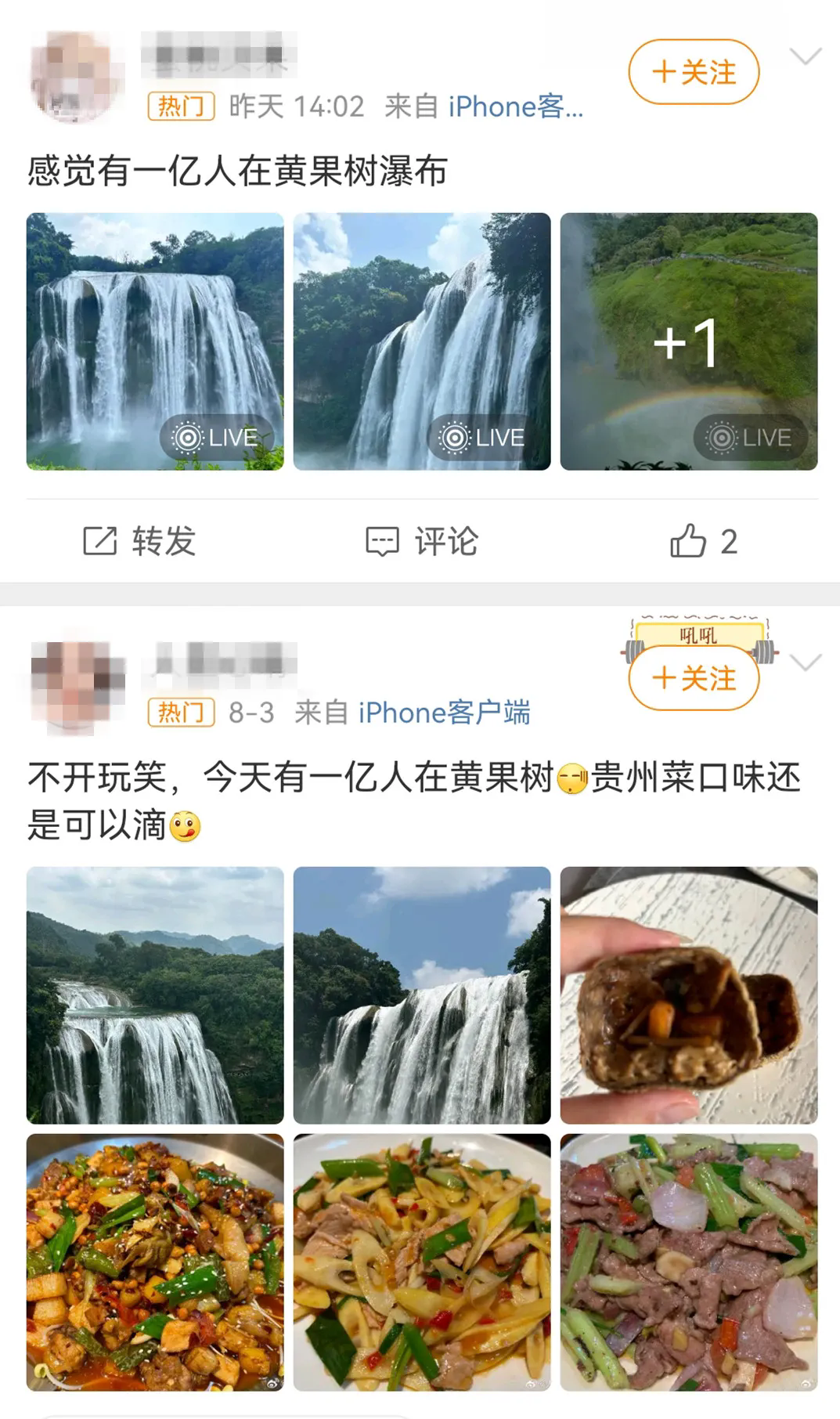Viewport: 840px width, 1419px height.
Task: Open the beef with celery dish photo
Action: point(689,1262)
